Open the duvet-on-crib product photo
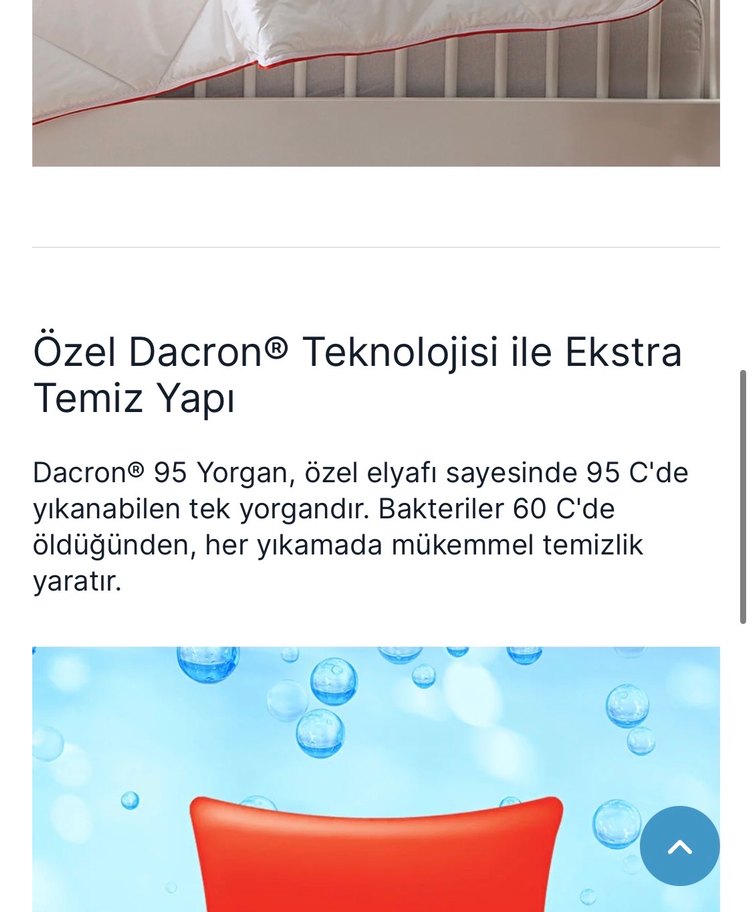 (375, 80)
